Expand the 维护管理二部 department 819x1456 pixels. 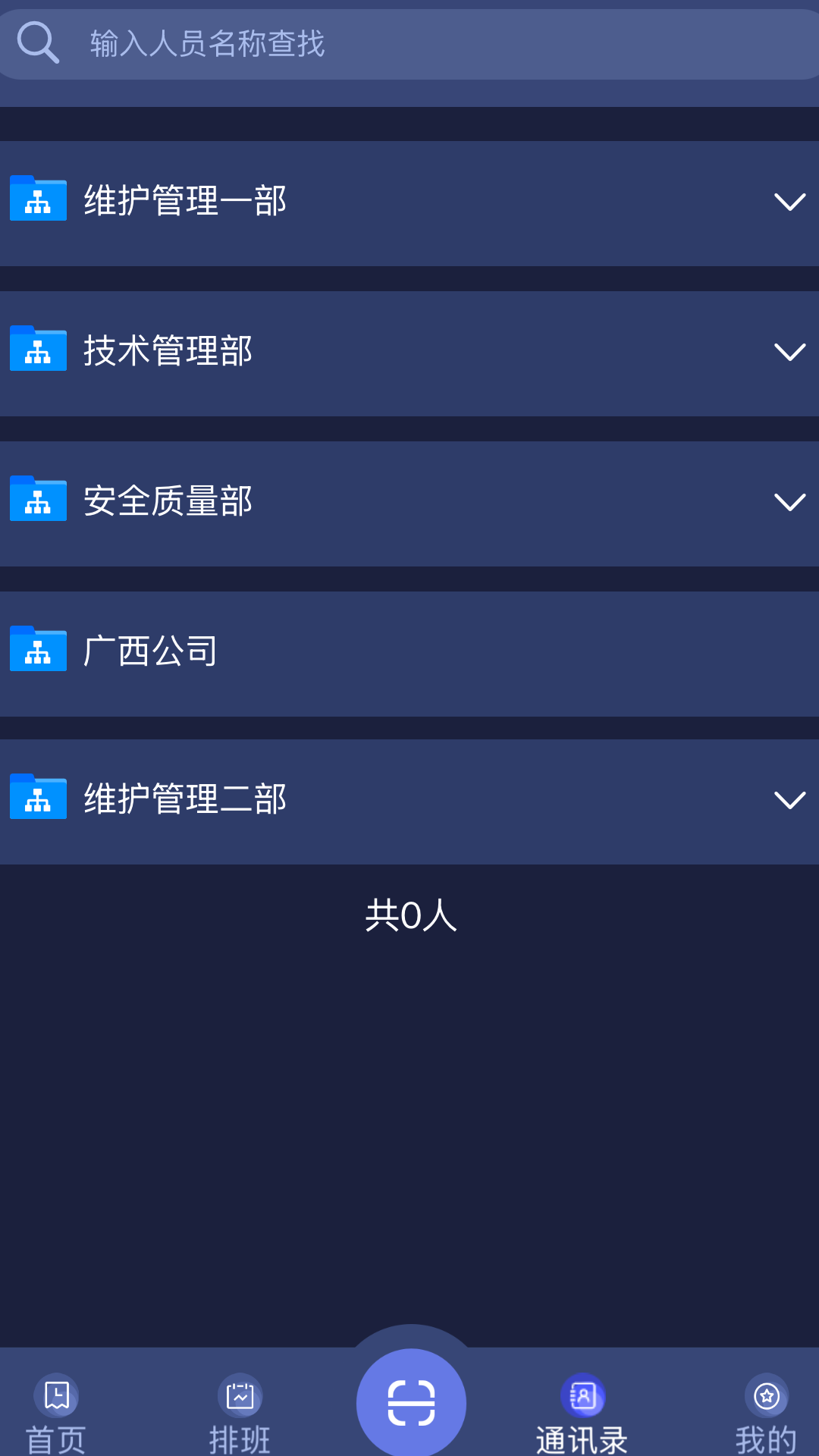(x=409, y=802)
